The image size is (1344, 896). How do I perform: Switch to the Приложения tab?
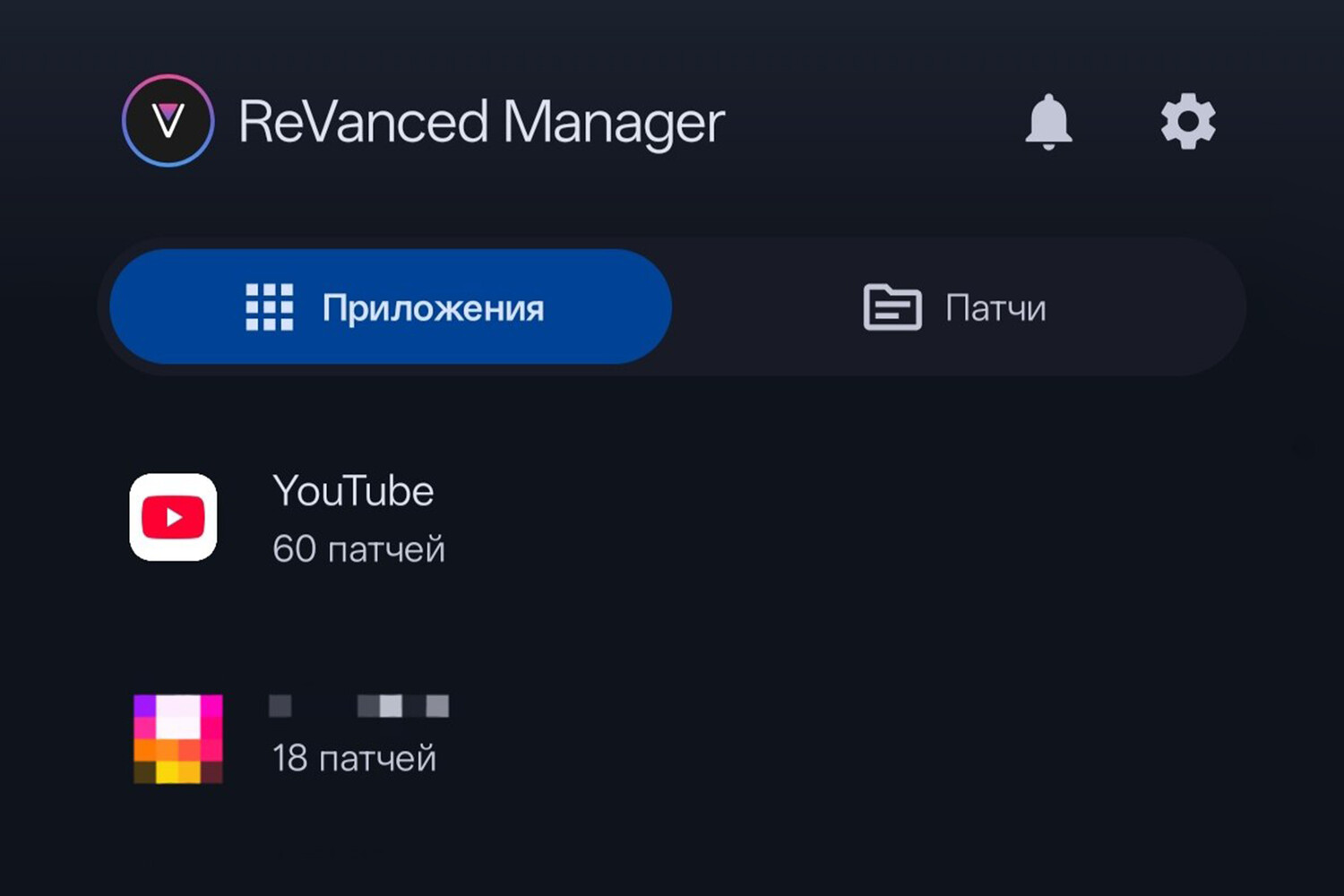coord(391,307)
